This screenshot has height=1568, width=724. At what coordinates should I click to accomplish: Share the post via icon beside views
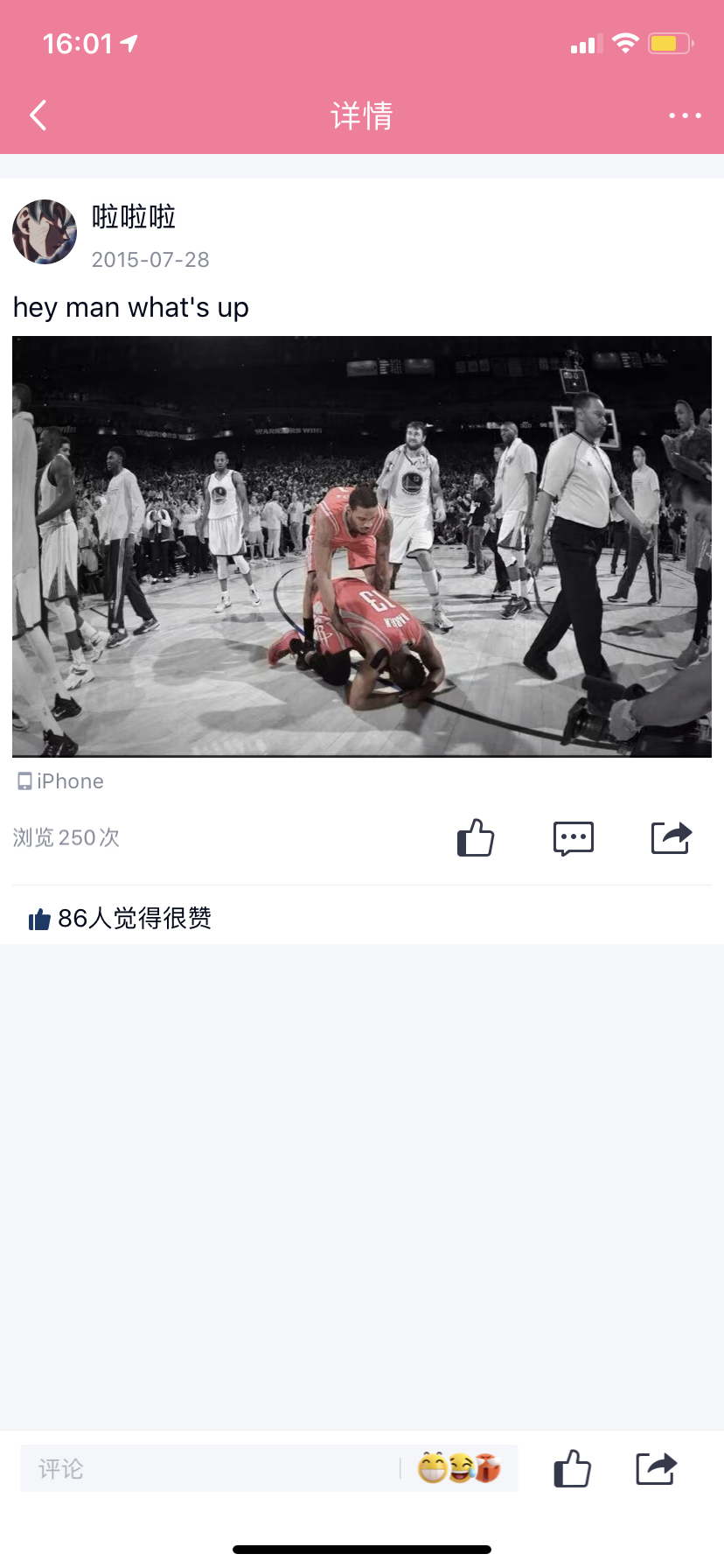(x=671, y=838)
